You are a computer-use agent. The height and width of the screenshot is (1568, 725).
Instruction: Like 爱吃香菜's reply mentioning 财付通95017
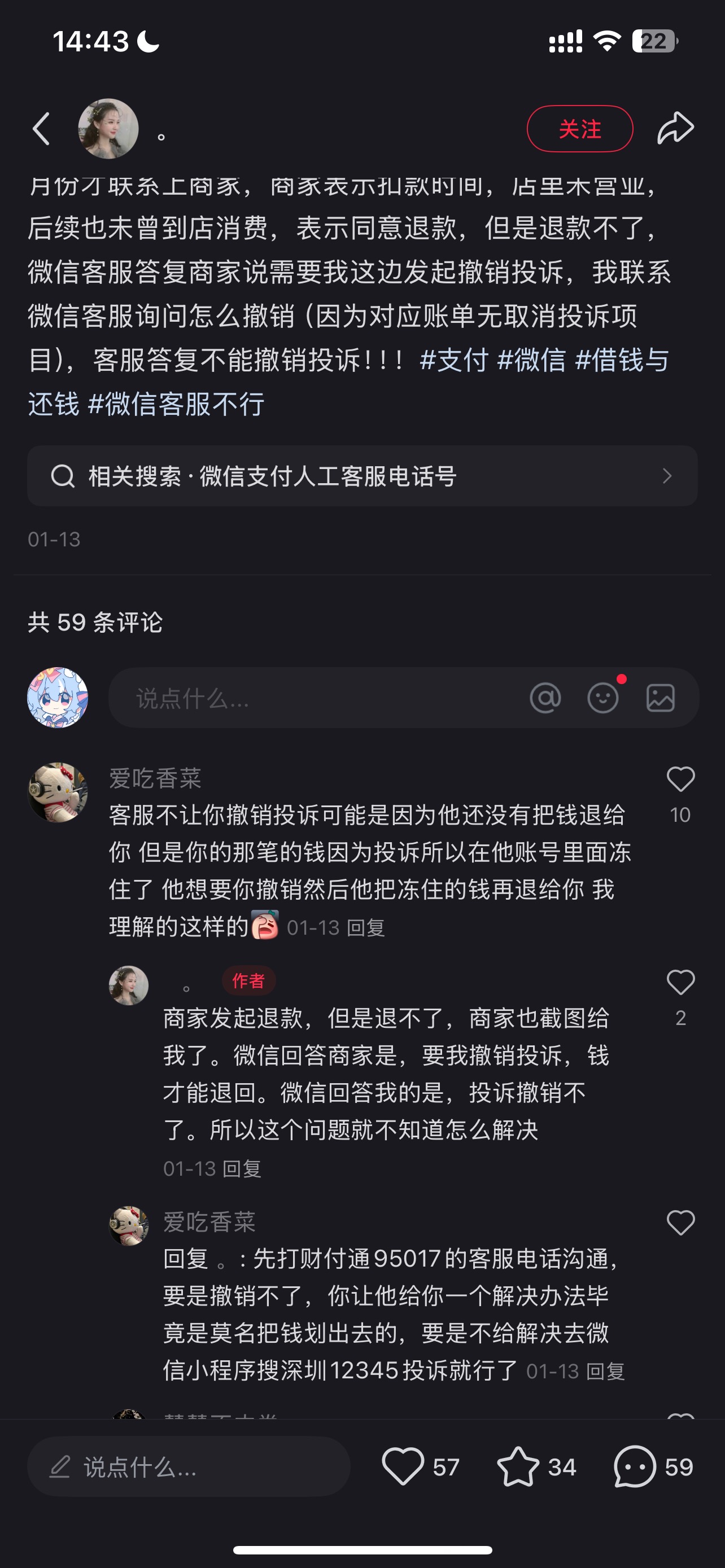click(680, 1223)
